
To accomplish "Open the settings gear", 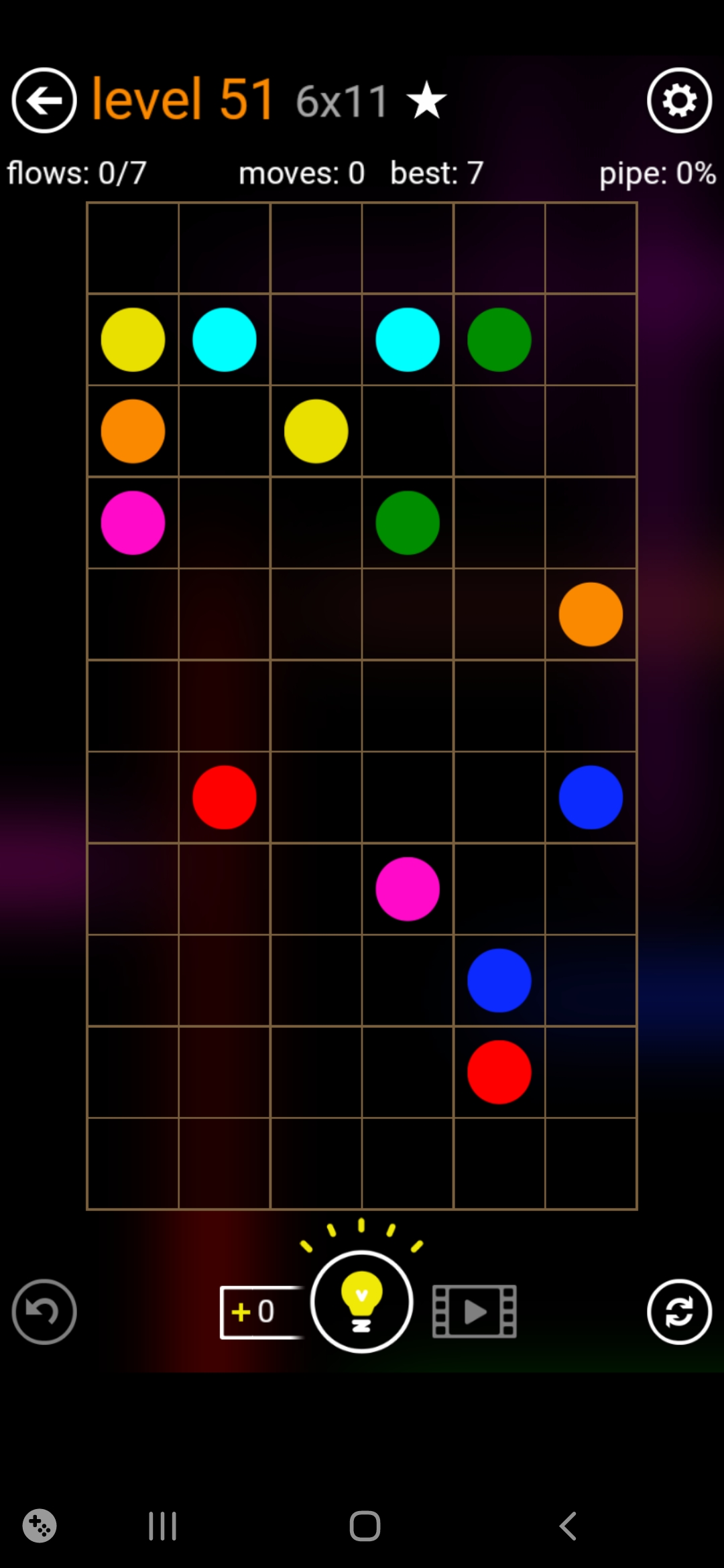I will 679,101.
